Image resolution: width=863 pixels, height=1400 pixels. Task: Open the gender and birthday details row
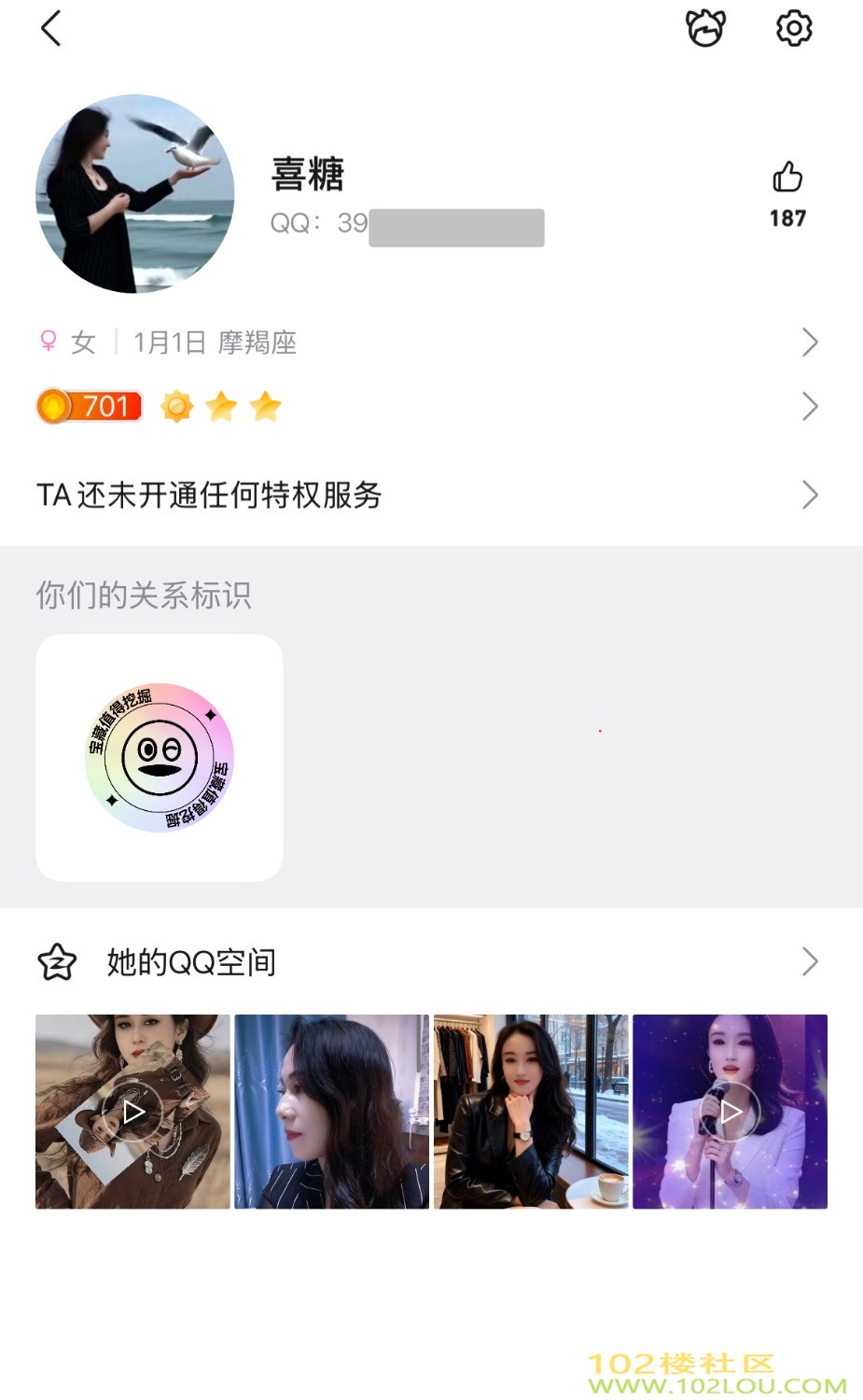click(429, 343)
